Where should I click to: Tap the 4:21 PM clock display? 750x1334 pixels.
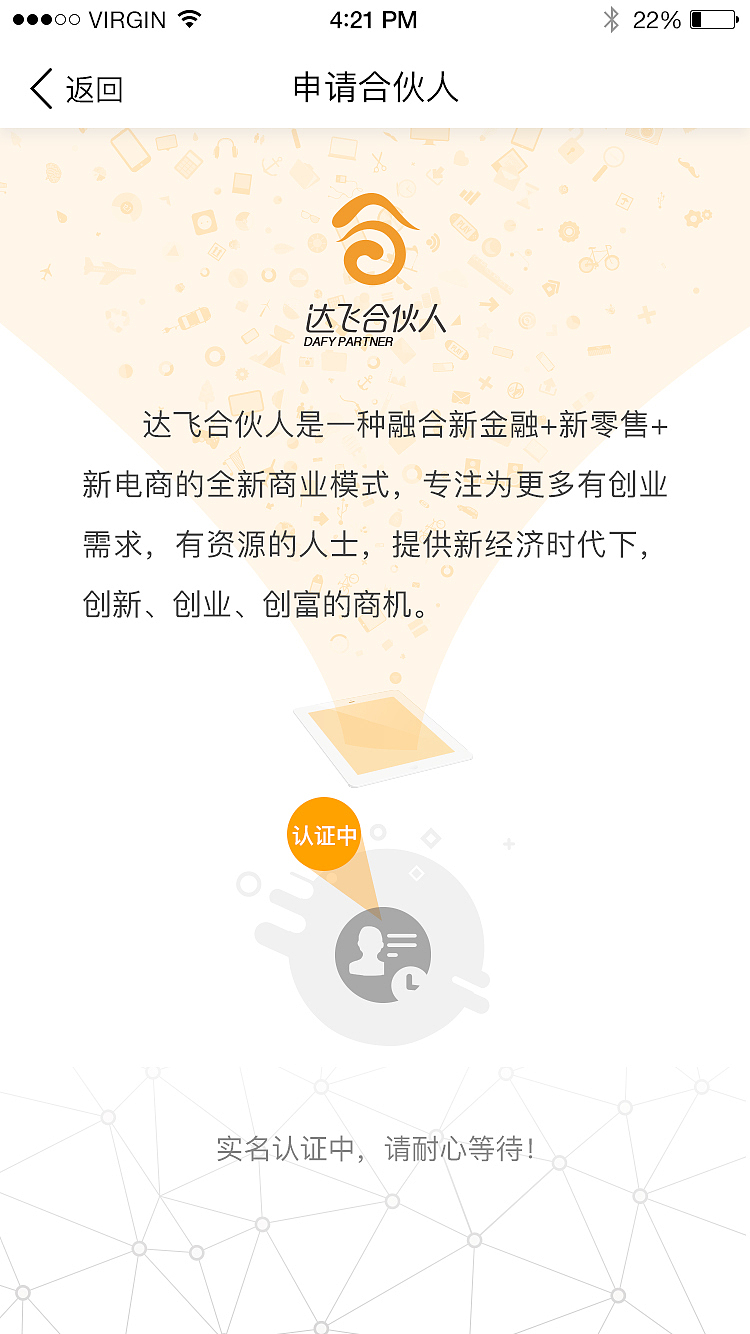375,18
